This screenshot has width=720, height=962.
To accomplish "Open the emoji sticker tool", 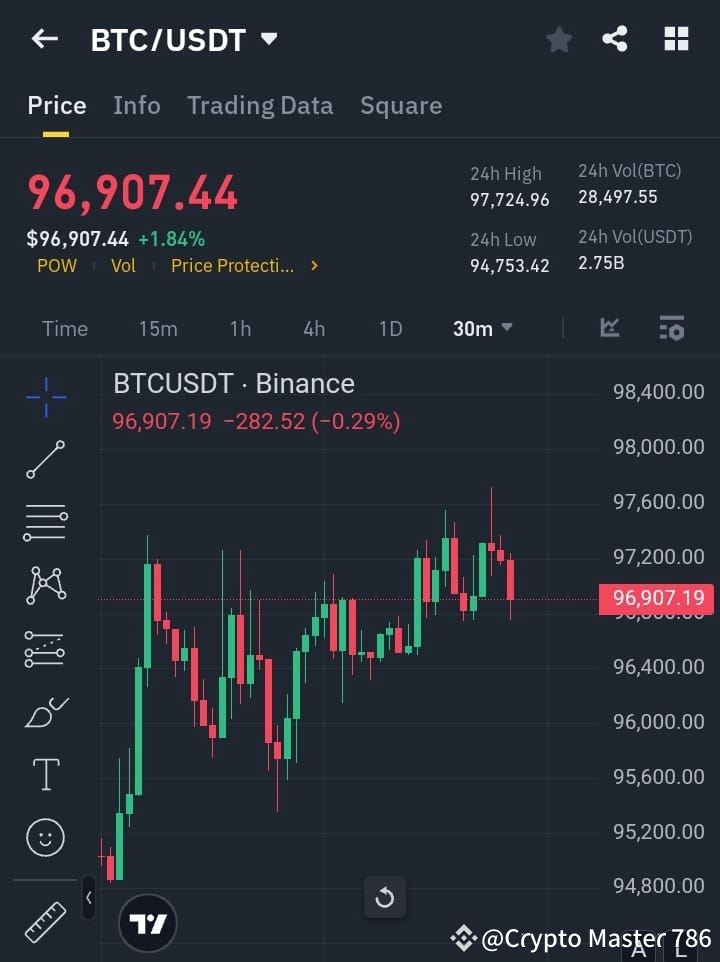I will pos(45,837).
